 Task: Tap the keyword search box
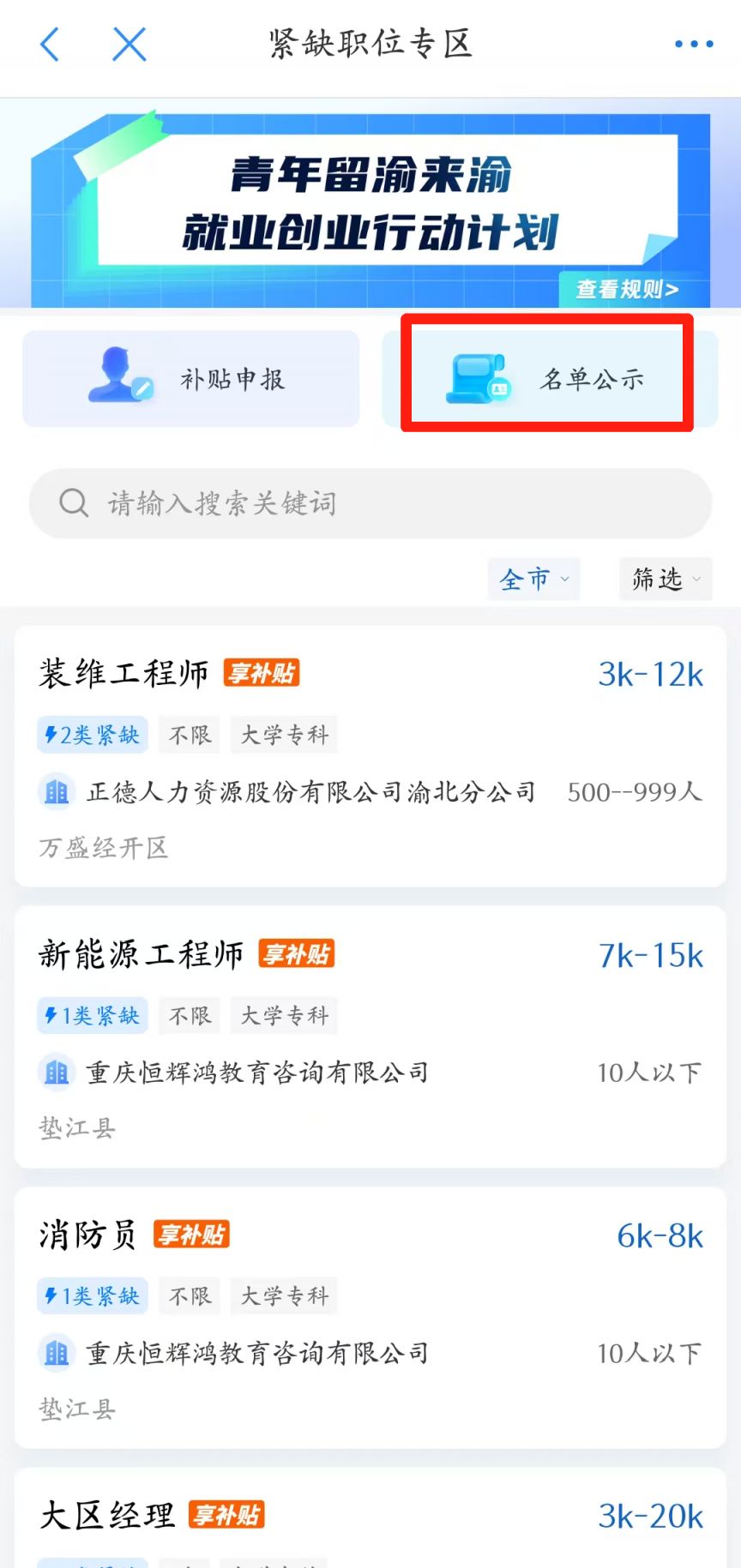[x=370, y=503]
